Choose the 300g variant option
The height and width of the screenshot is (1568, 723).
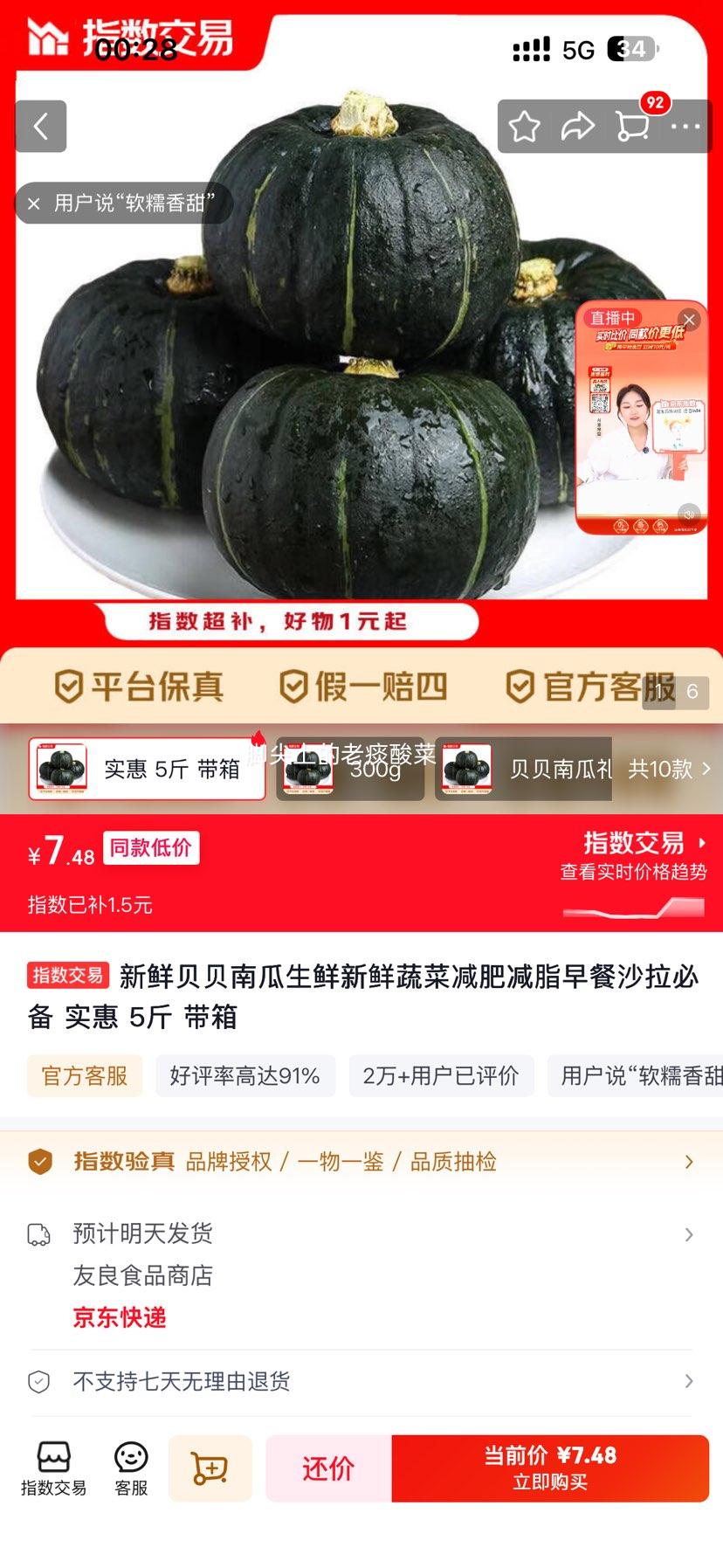point(350,769)
